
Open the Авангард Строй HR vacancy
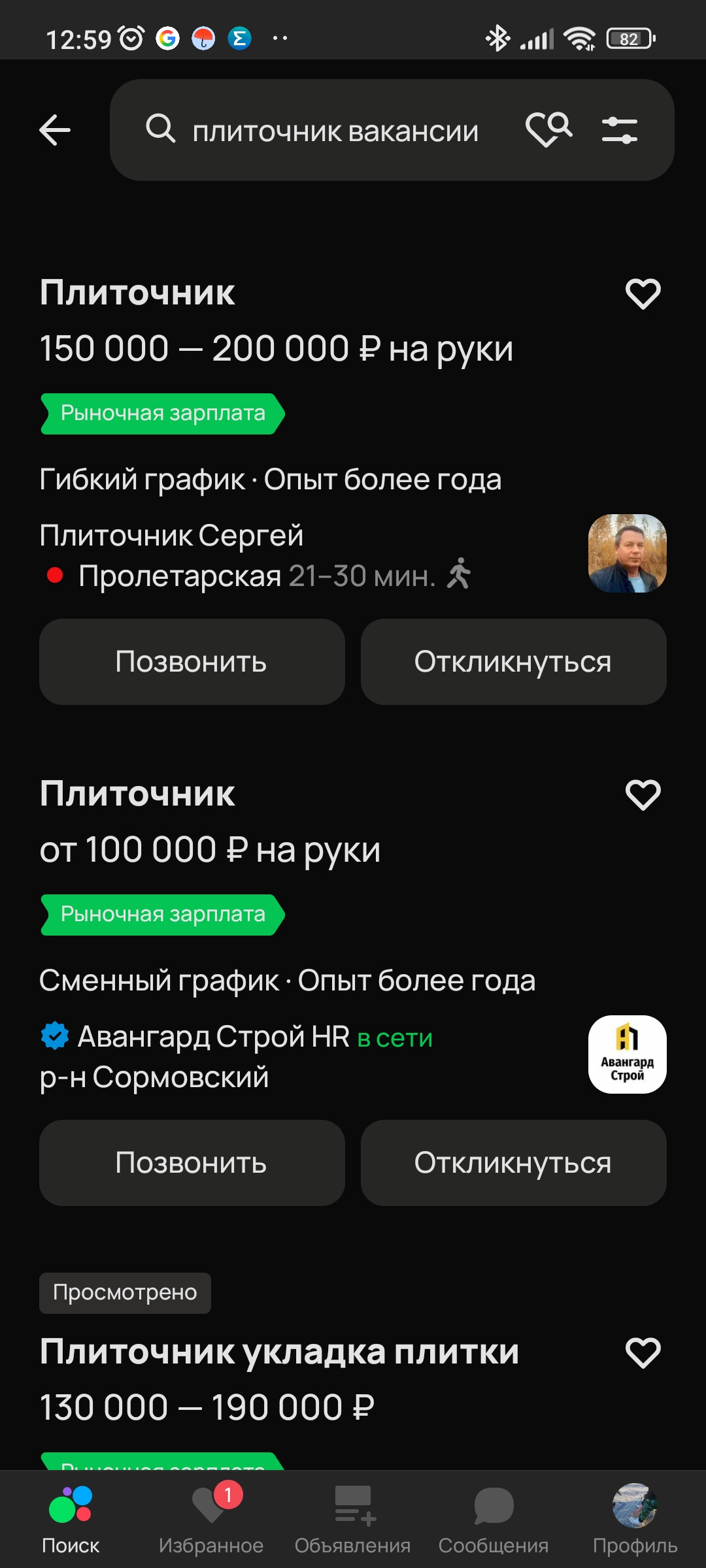(137, 794)
